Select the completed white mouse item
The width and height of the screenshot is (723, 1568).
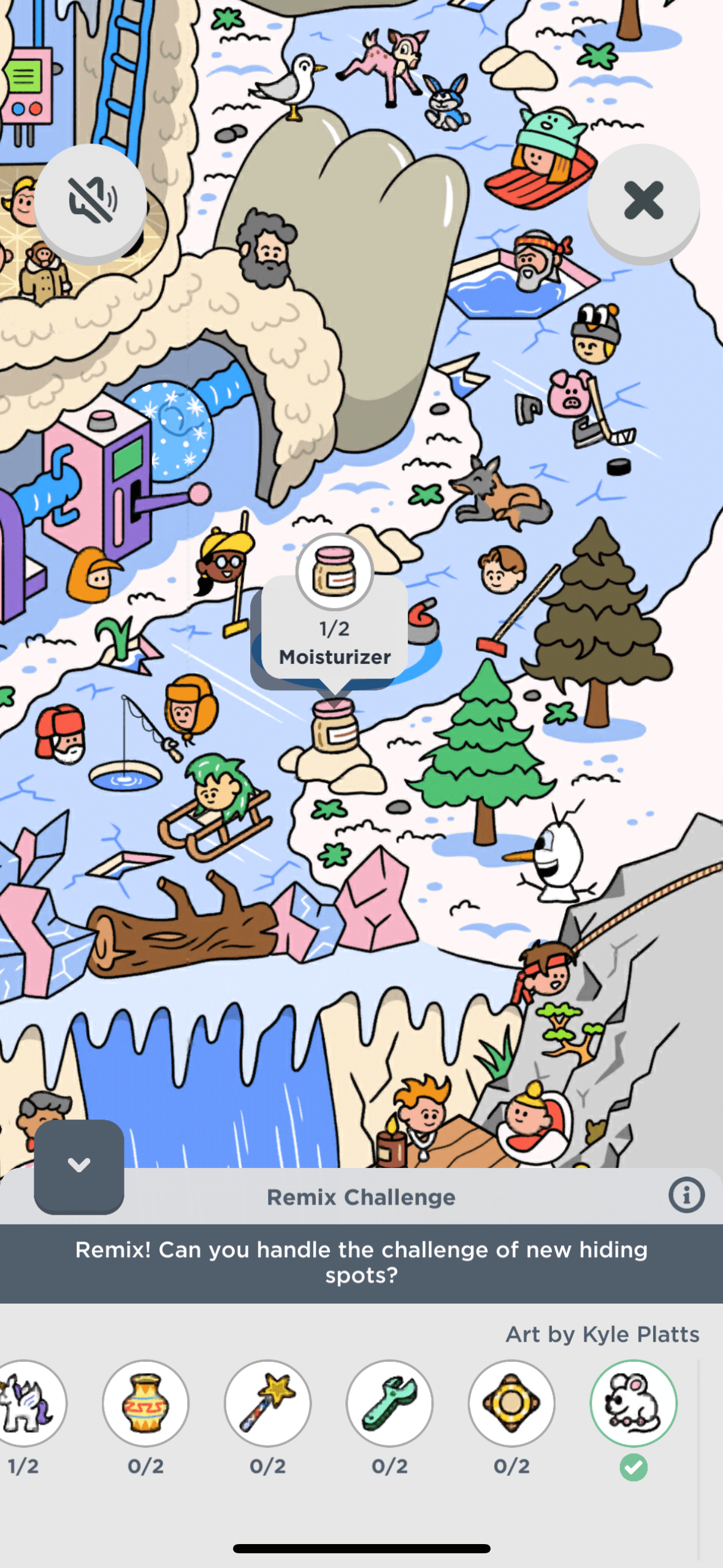pyautogui.click(x=633, y=1403)
